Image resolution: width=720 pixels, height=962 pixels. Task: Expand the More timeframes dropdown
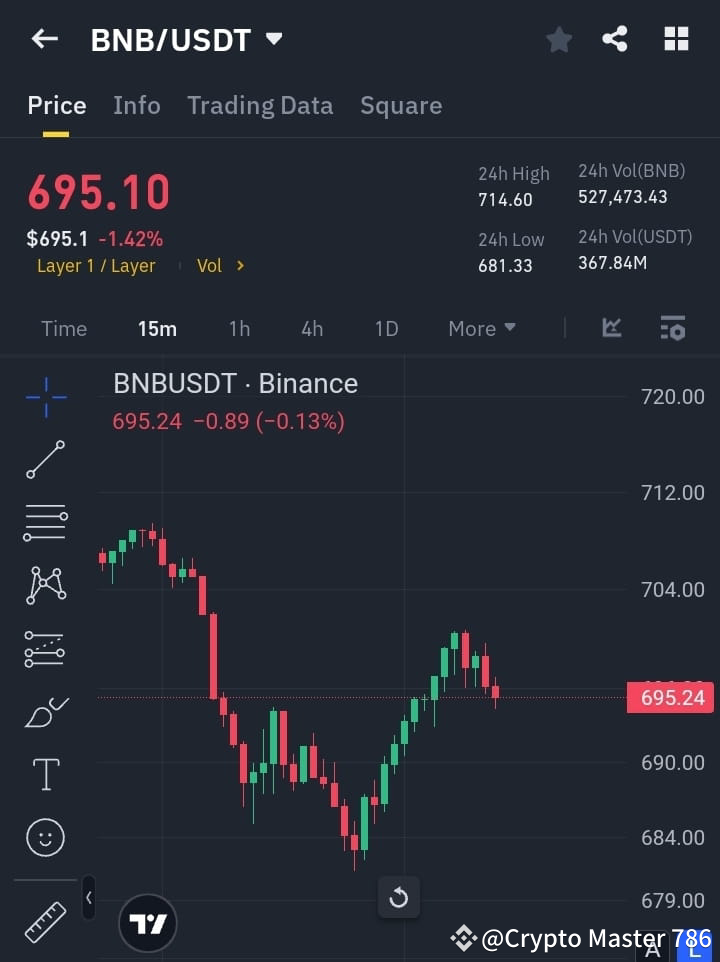pos(481,328)
